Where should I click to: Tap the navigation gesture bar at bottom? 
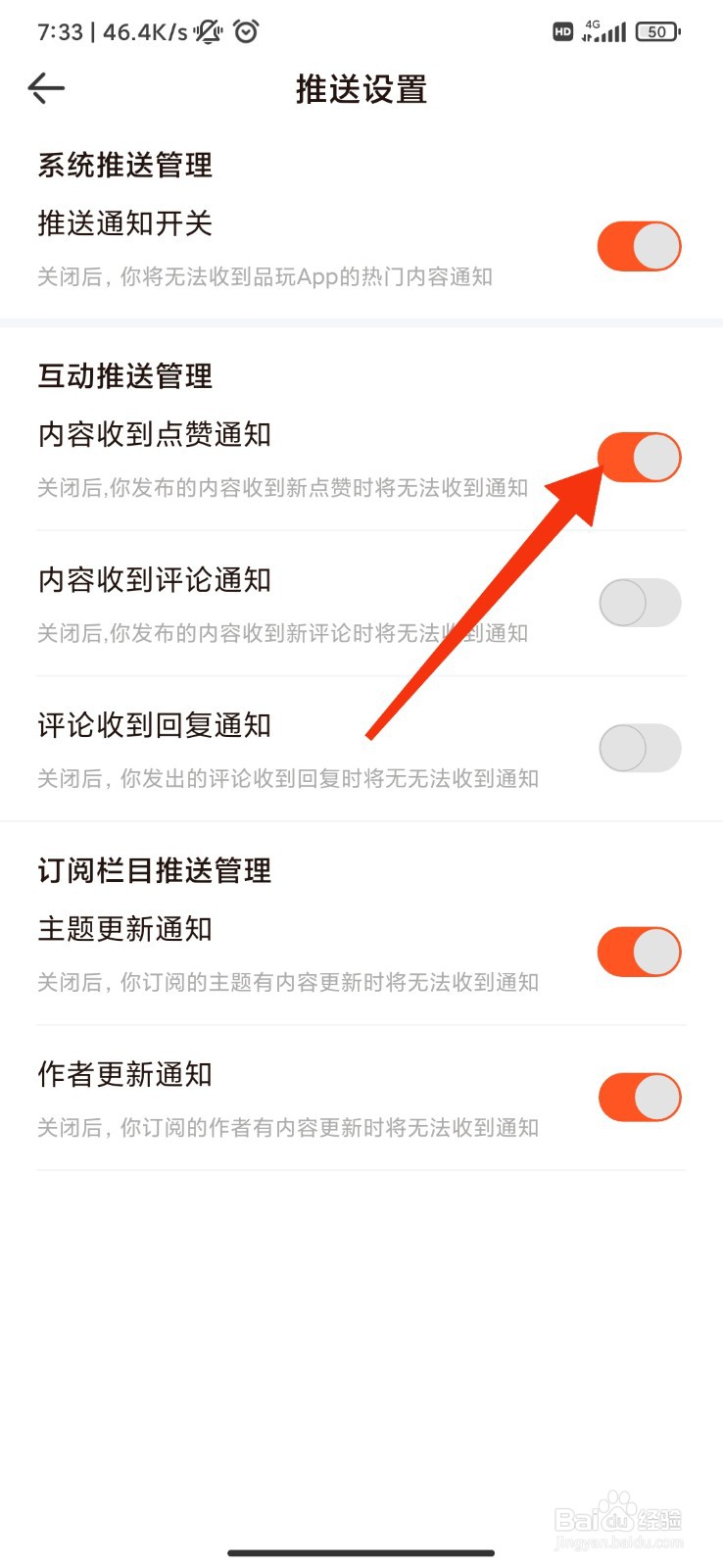361,1552
